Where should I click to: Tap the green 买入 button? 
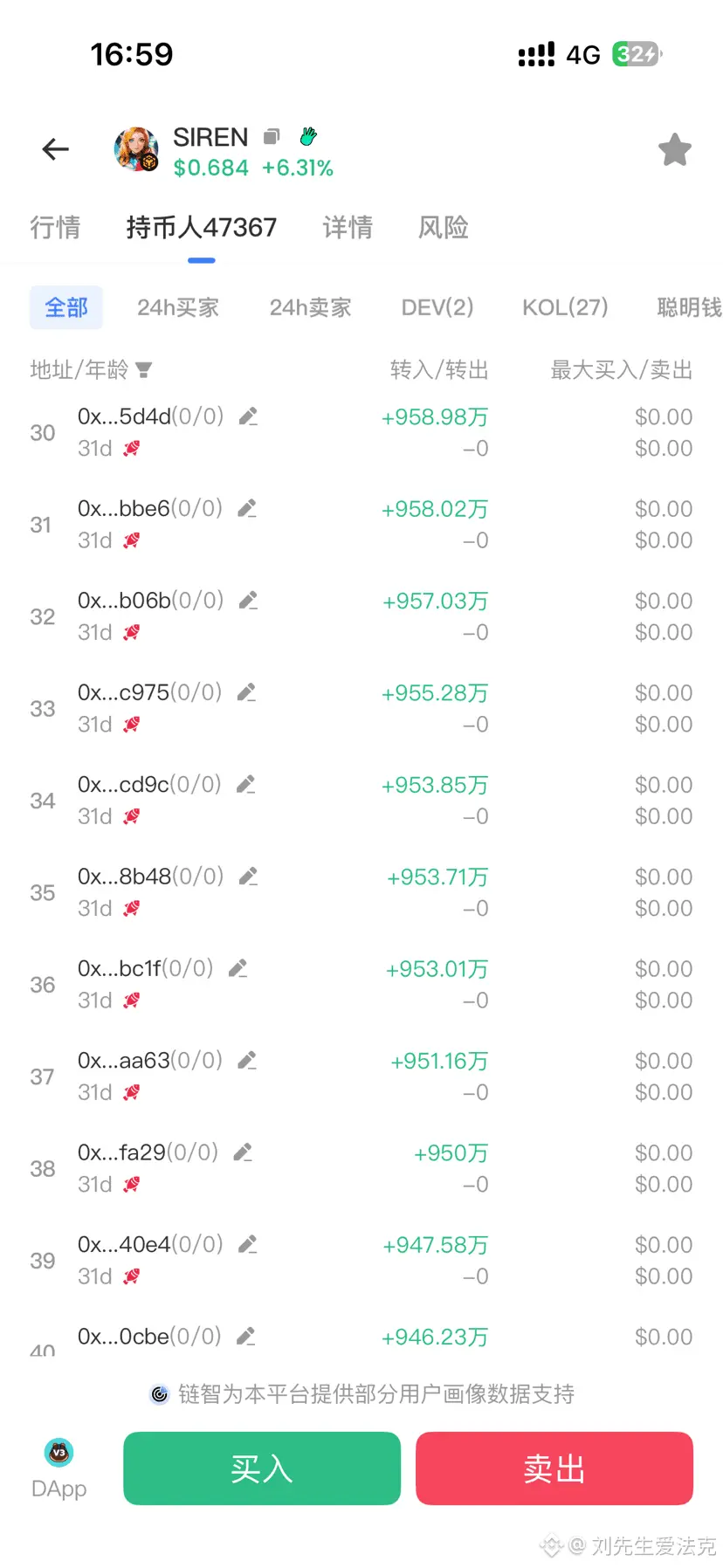coord(262,1468)
